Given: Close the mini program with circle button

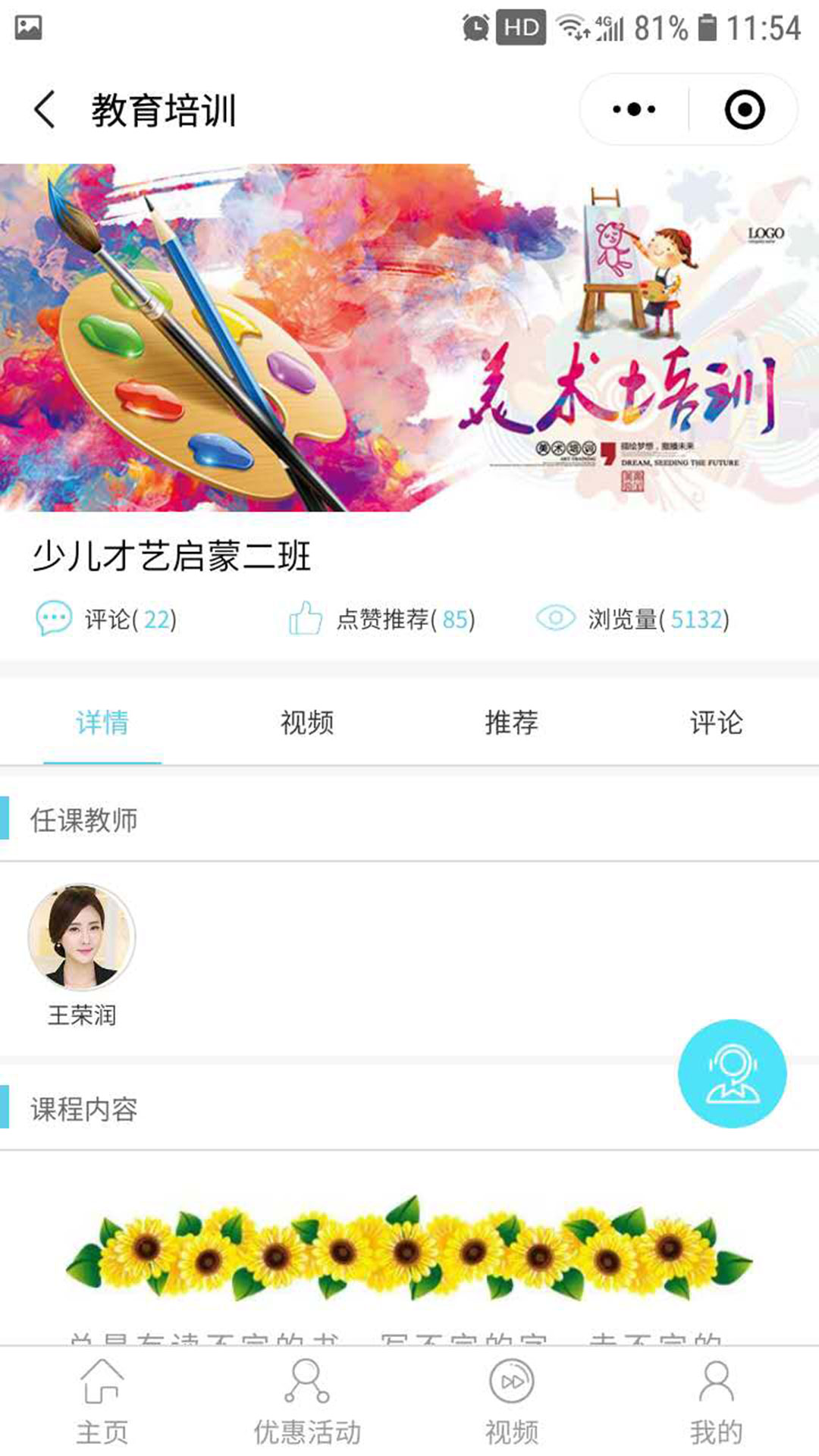Looking at the screenshot, I should (x=744, y=110).
